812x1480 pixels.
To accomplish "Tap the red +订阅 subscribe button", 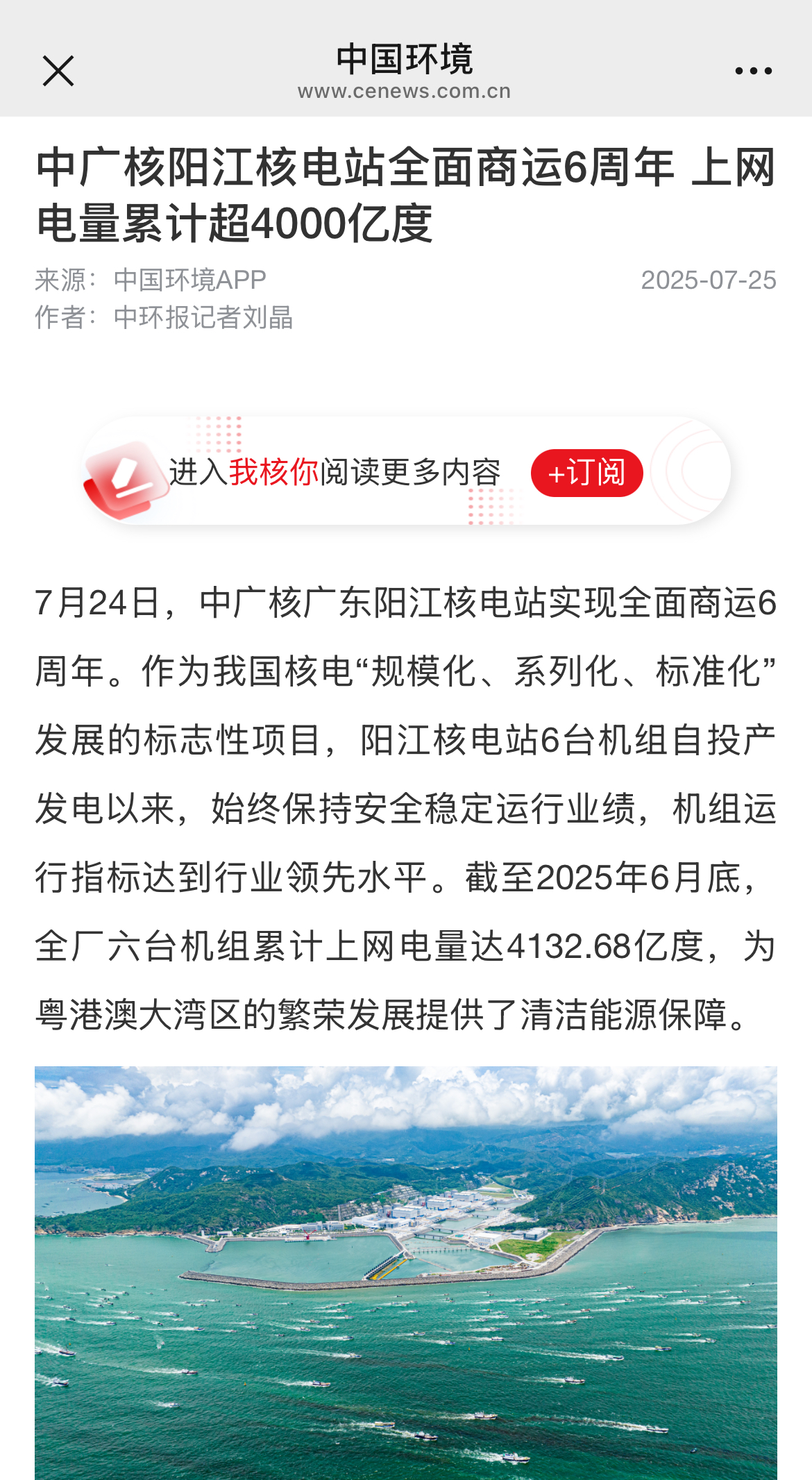I will (x=586, y=473).
